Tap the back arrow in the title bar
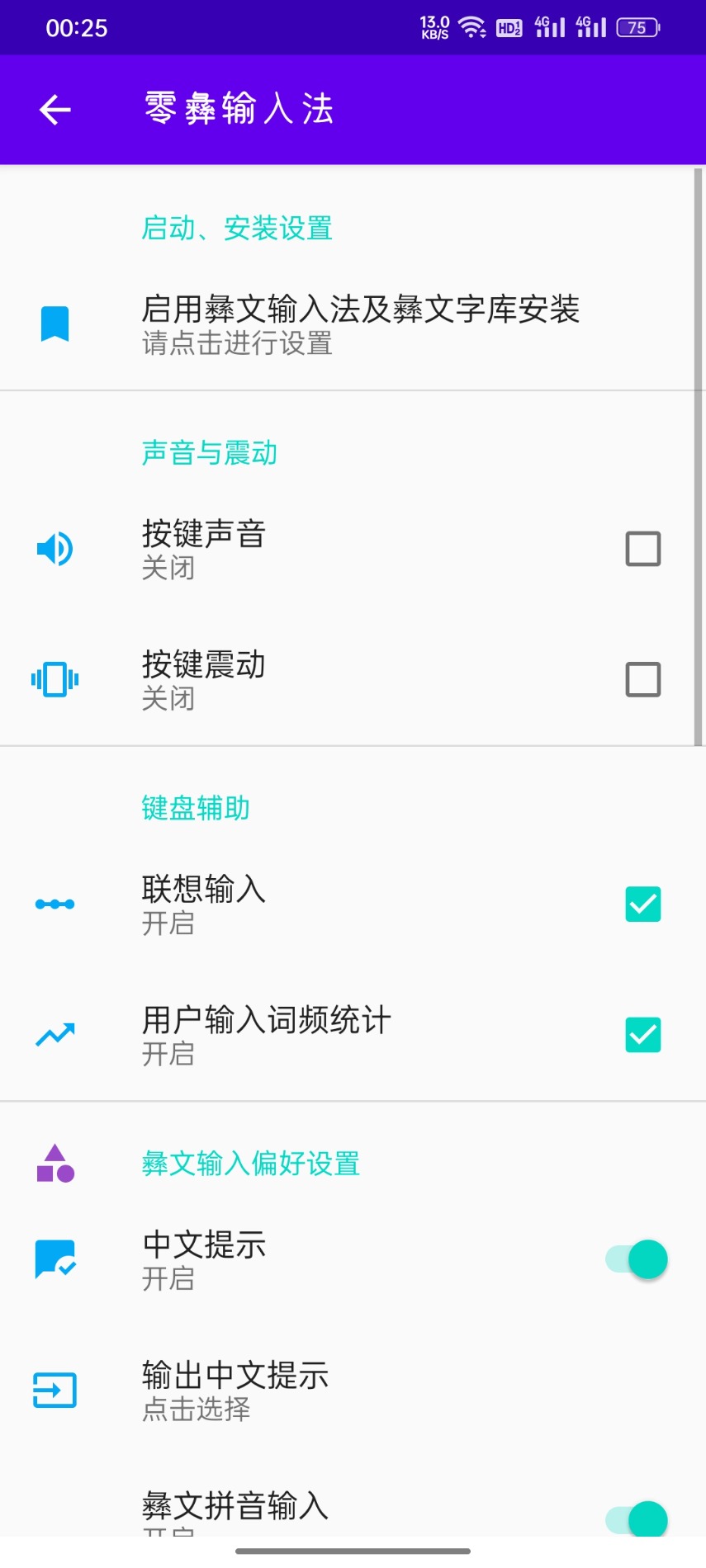 tap(54, 108)
